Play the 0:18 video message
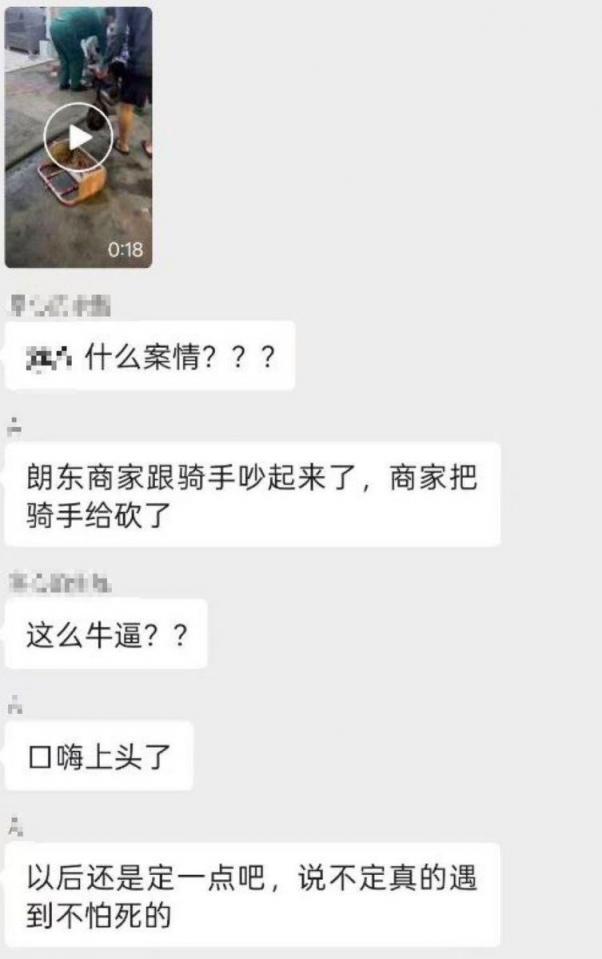This screenshot has height=959, width=602. pyautogui.click(x=79, y=137)
